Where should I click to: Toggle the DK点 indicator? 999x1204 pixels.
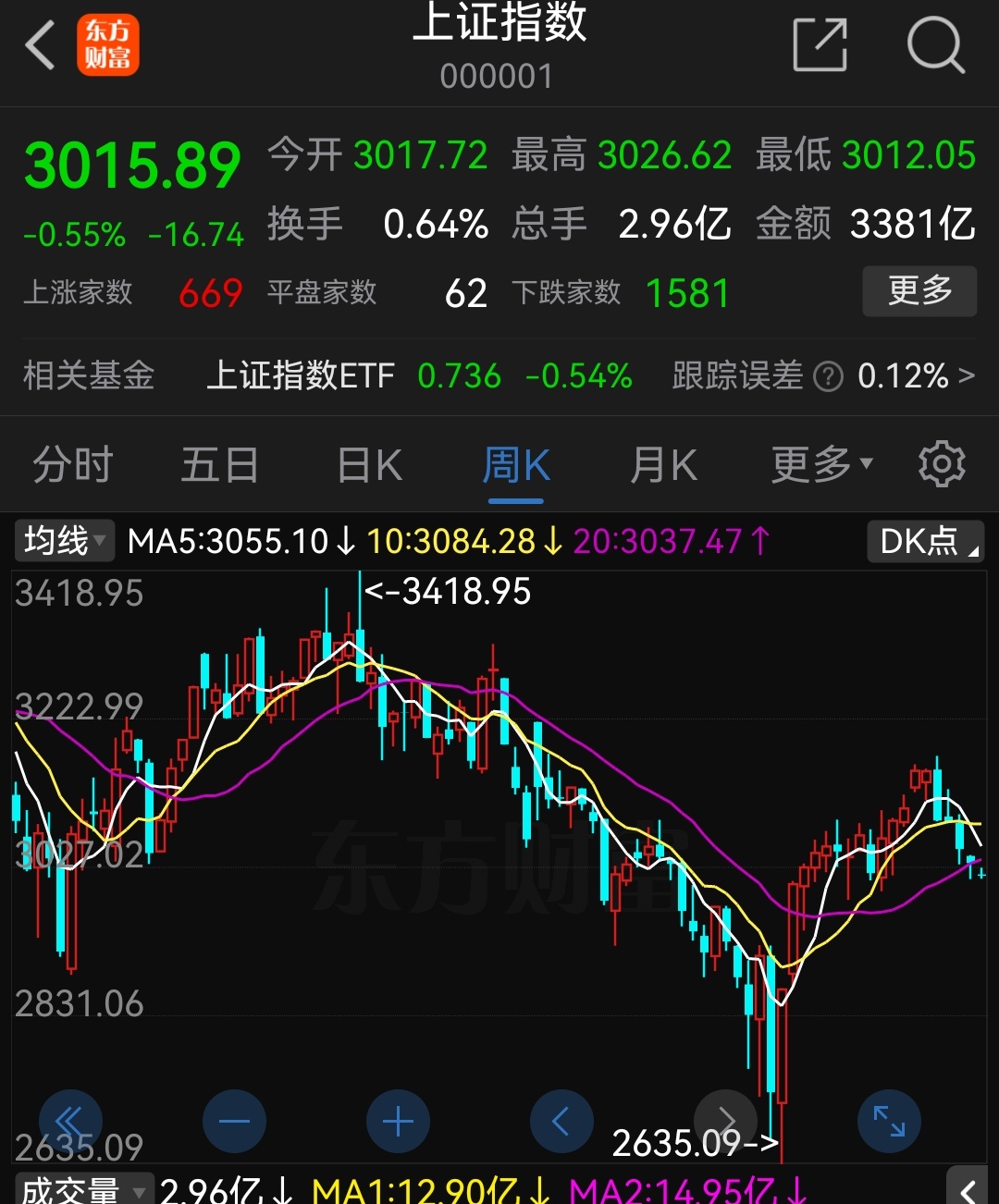[923, 541]
